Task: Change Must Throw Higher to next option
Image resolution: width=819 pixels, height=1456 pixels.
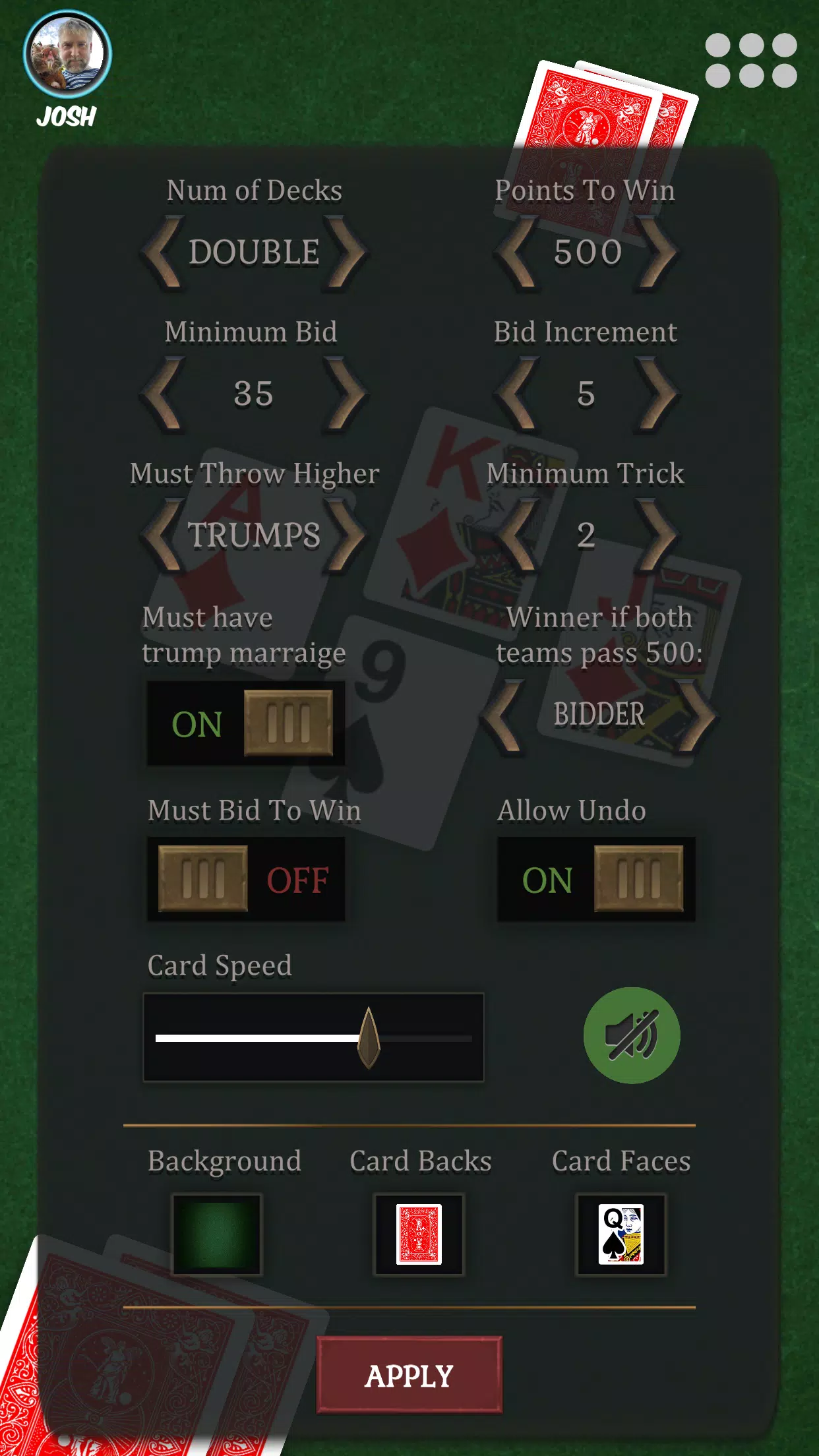Action: click(x=346, y=535)
